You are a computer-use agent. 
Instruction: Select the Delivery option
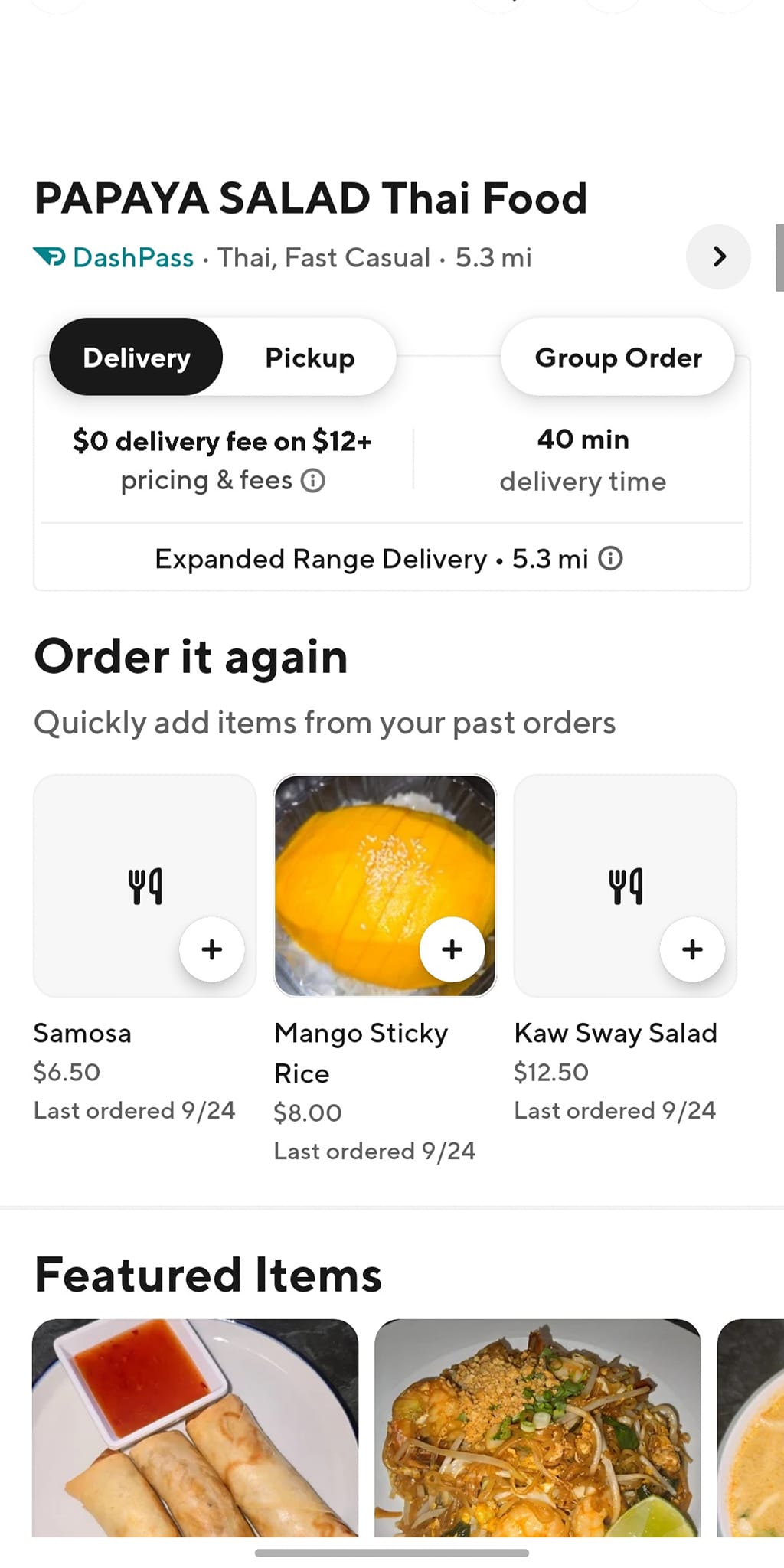[x=136, y=358]
